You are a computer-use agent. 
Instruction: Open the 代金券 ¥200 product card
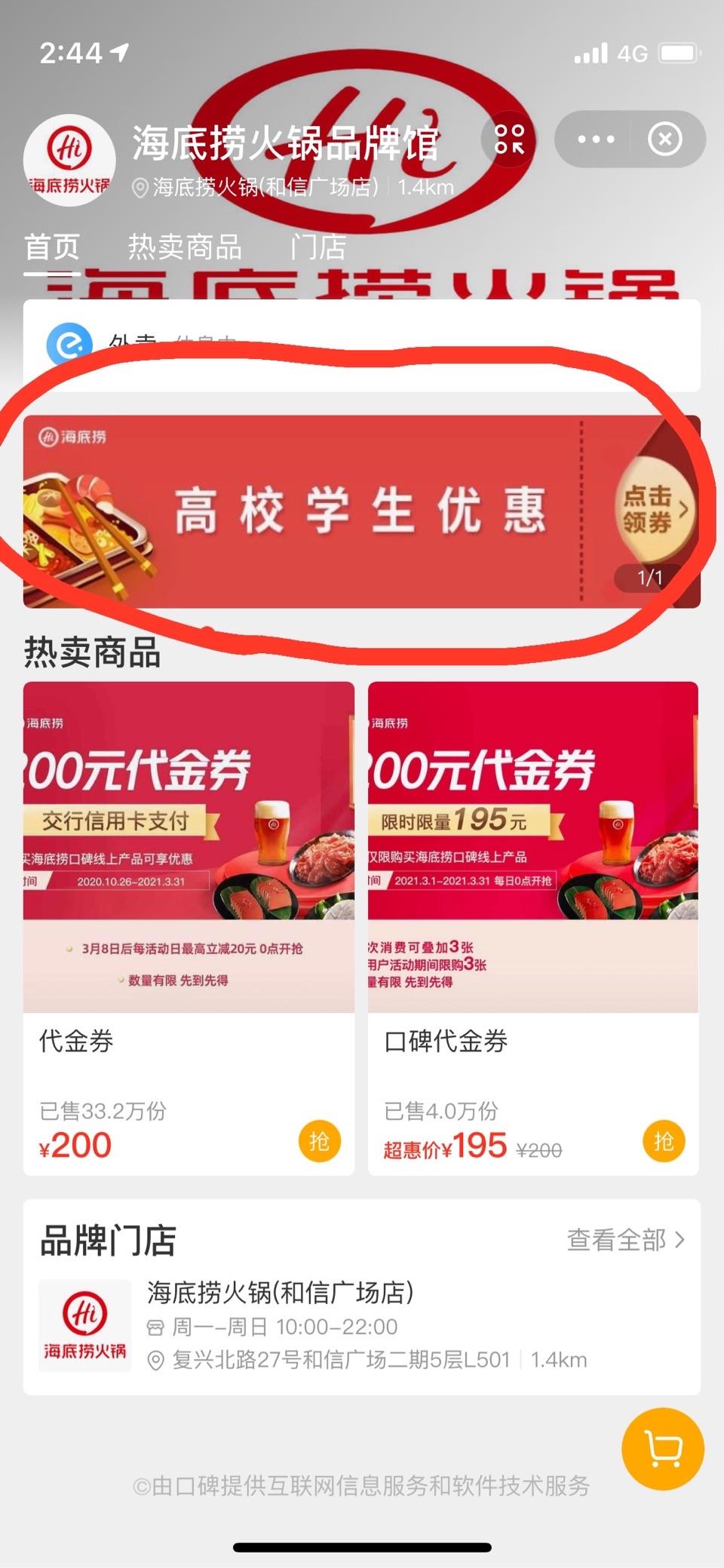point(189,928)
